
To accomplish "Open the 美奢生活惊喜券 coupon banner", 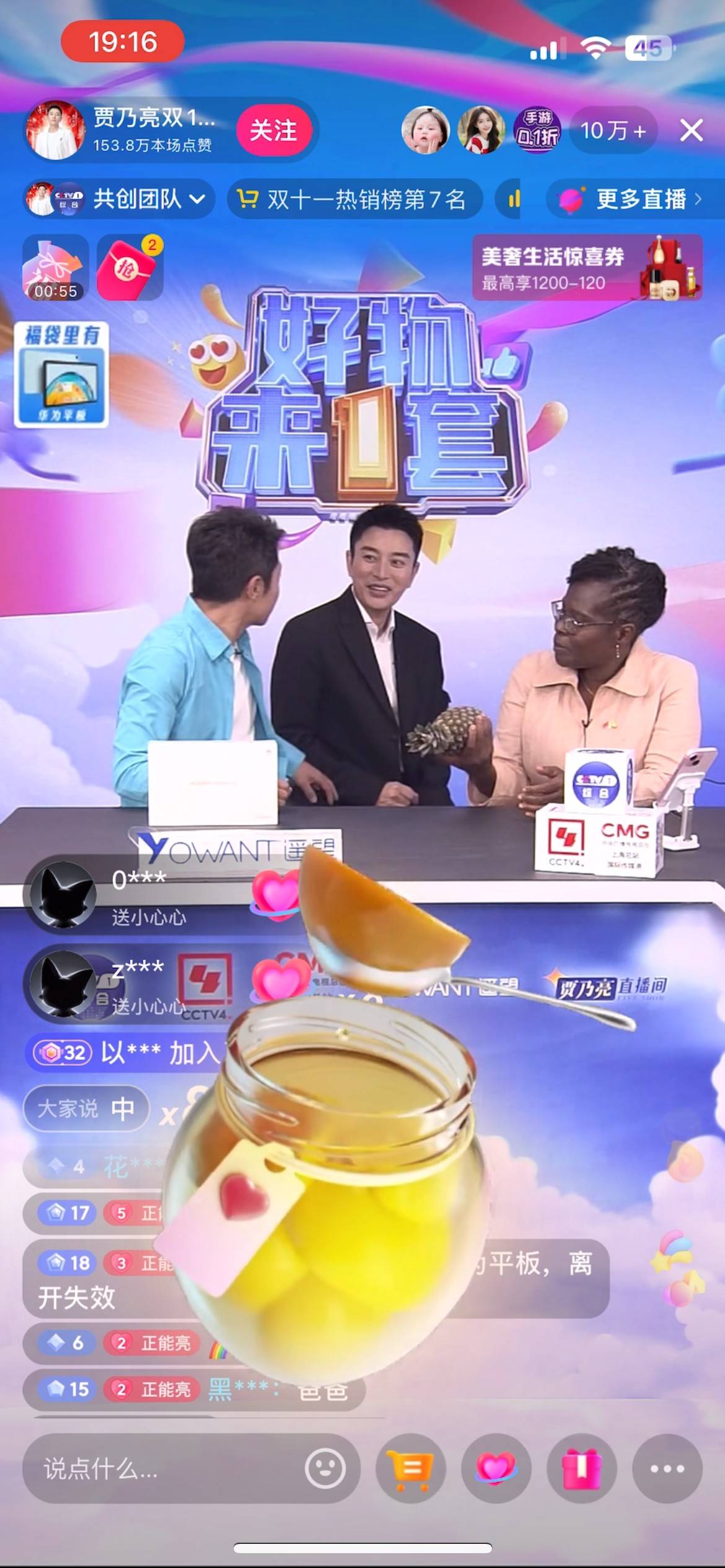I will [587, 268].
